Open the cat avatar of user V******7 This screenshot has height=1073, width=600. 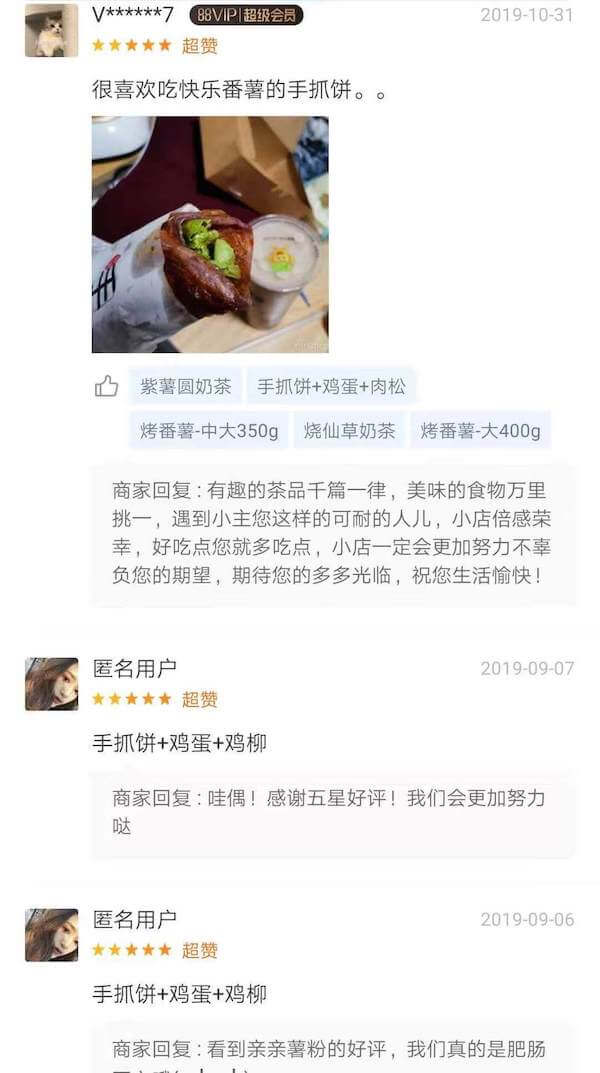coord(52,31)
